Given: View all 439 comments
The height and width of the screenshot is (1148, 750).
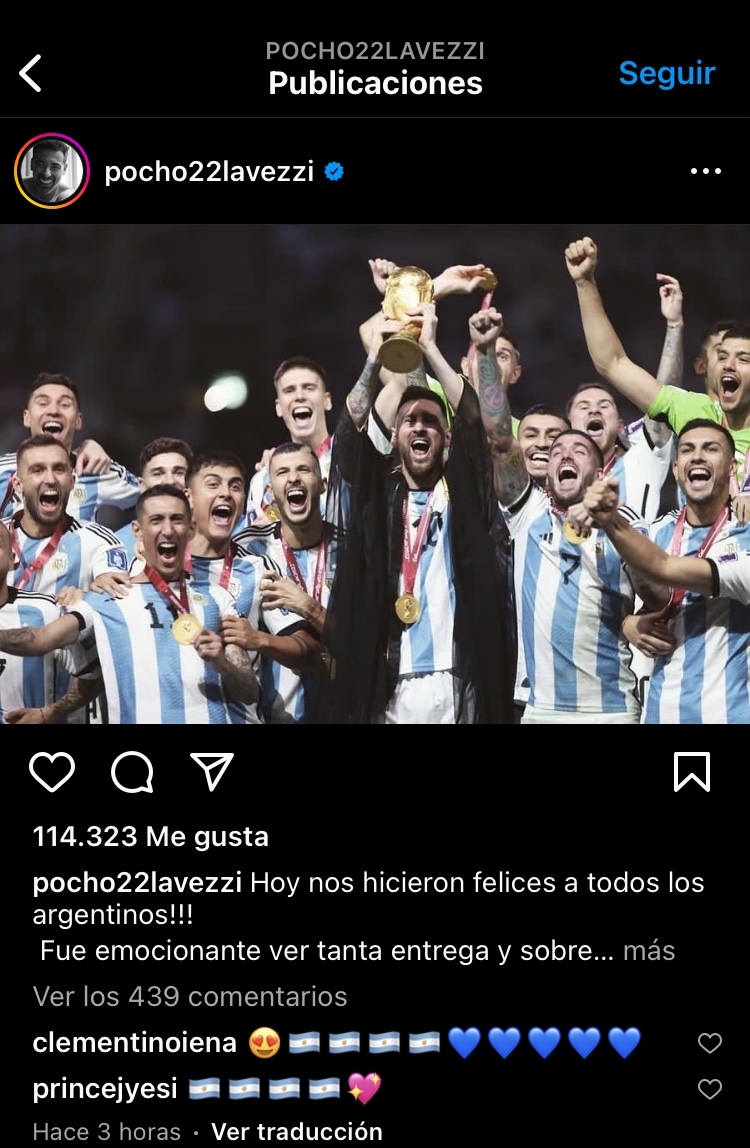Looking at the screenshot, I should point(190,996).
